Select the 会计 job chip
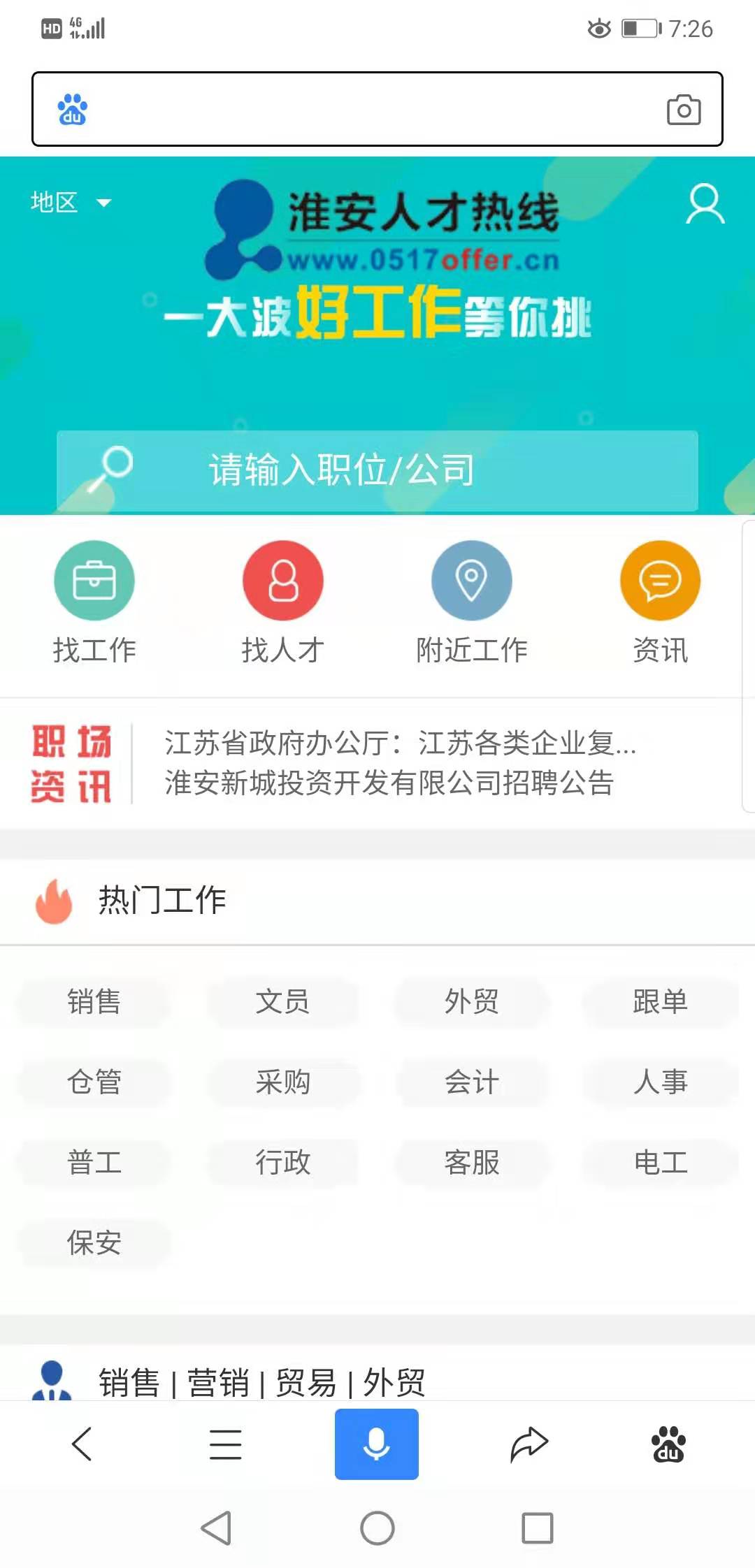755x1568 pixels. [472, 1082]
